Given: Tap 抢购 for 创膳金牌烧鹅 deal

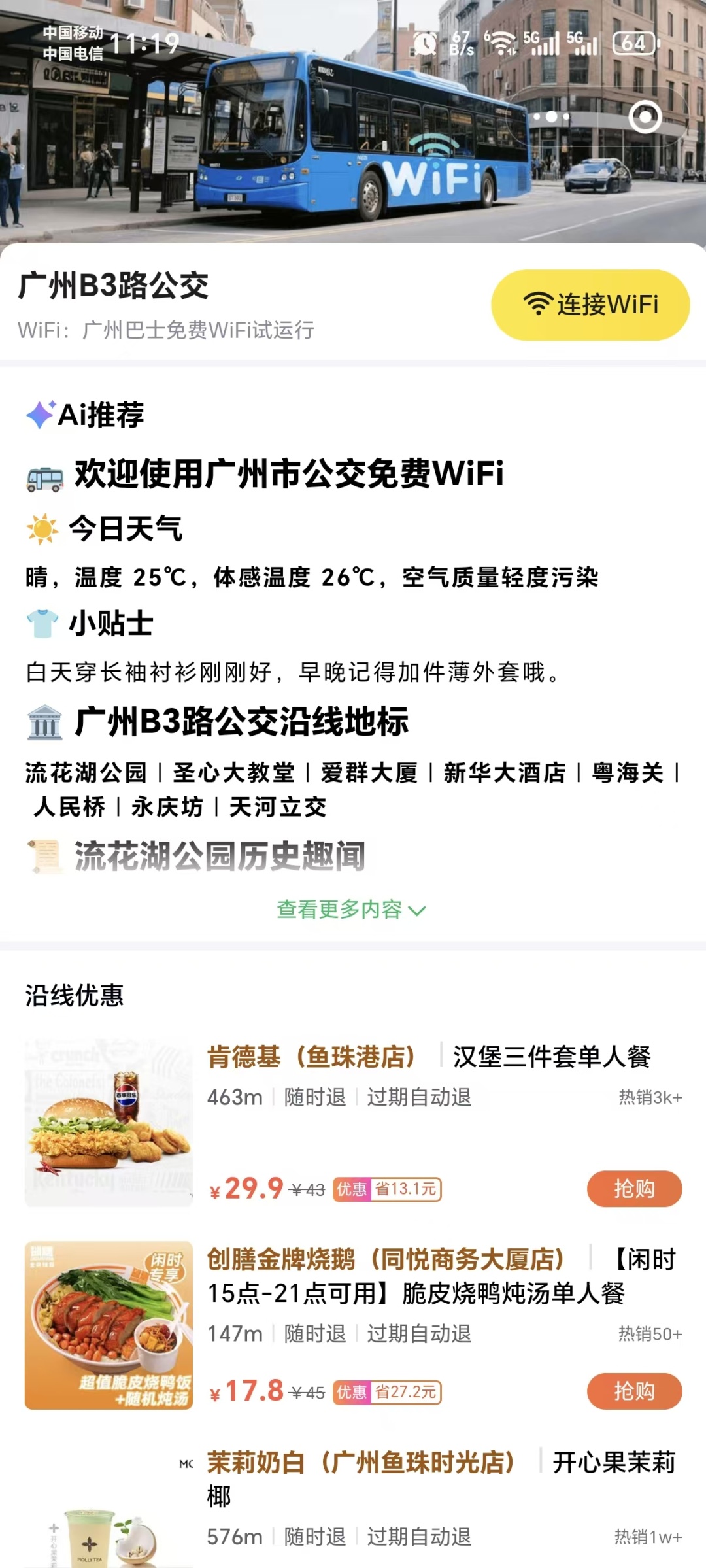Looking at the screenshot, I should pos(634,1391).
